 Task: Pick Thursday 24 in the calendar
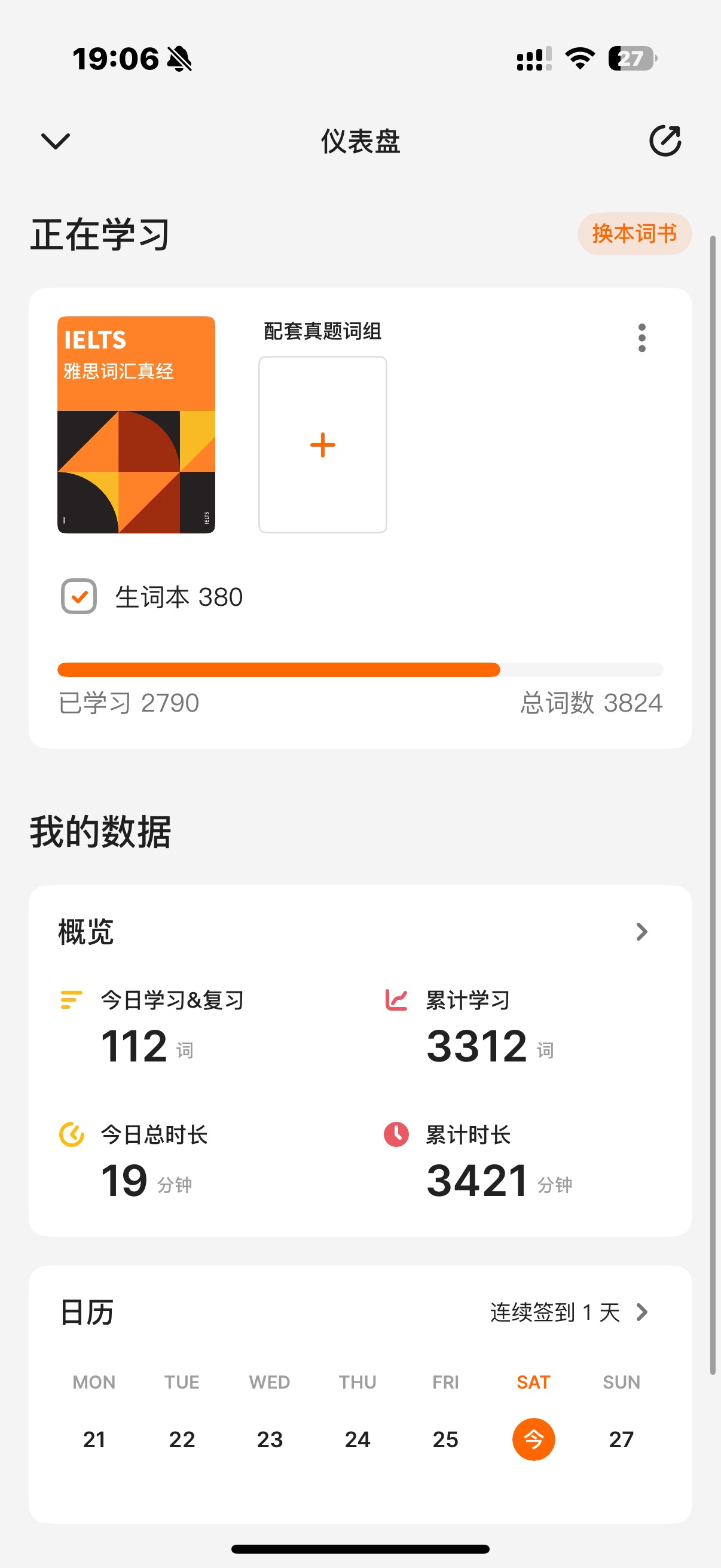[x=358, y=1439]
